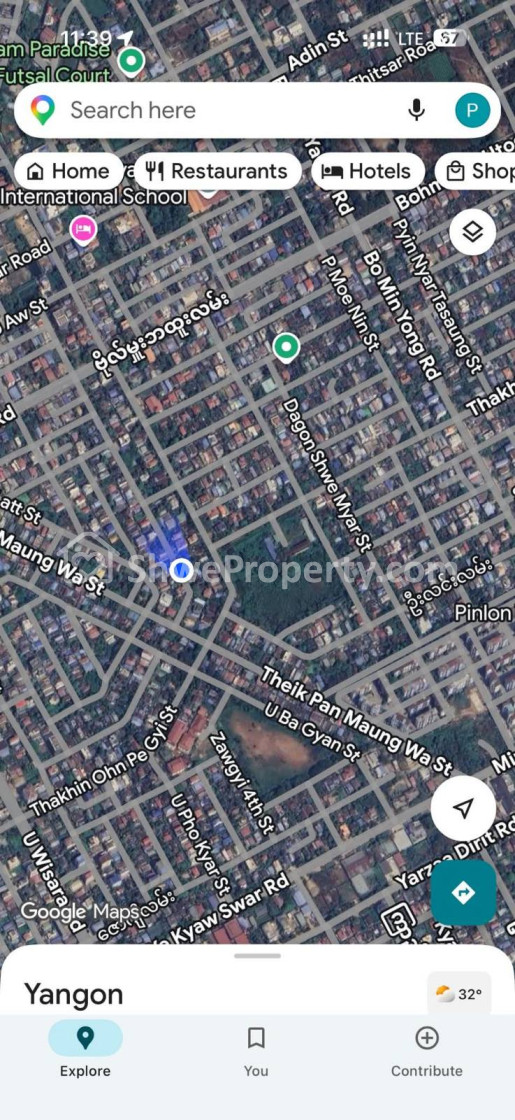Tap the green pin near Dagon Shwe Myar St
The width and height of the screenshot is (515, 1120).
(x=286, y=348)
